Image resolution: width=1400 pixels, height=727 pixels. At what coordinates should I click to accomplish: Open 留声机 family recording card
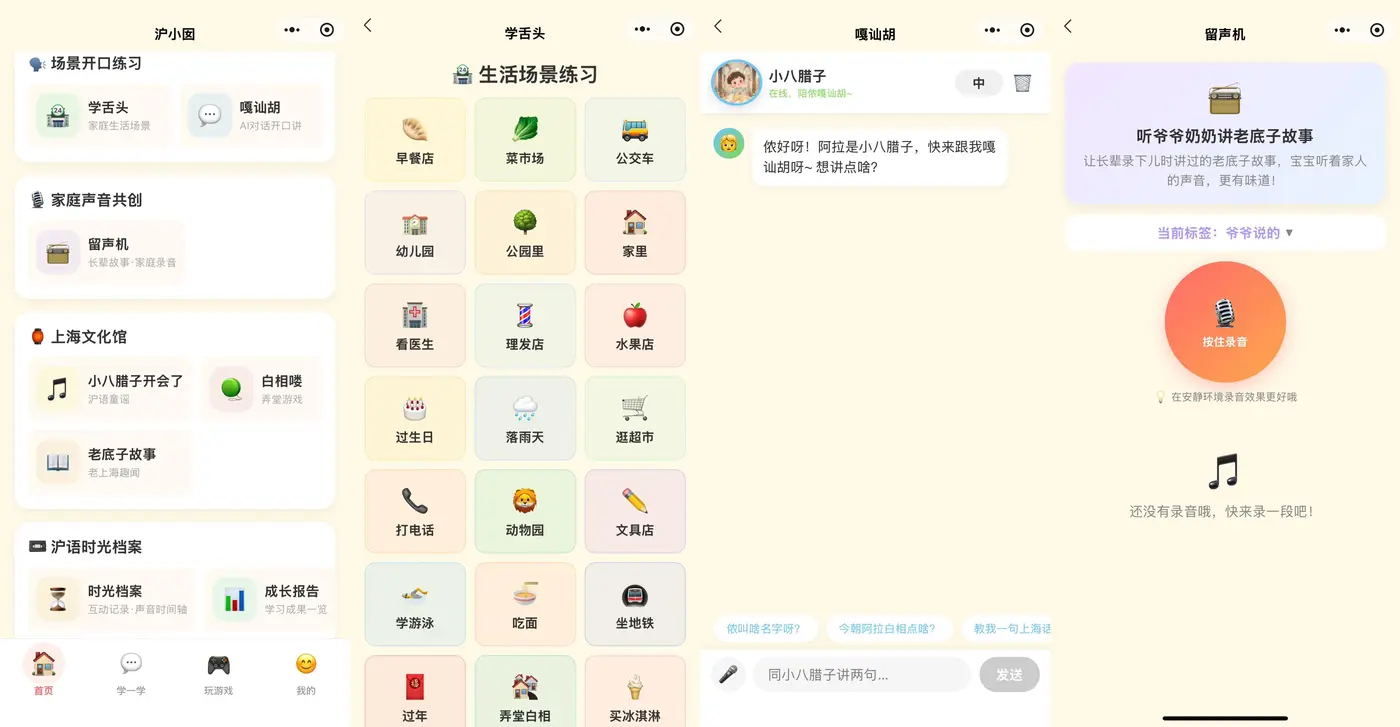(108, 252)
